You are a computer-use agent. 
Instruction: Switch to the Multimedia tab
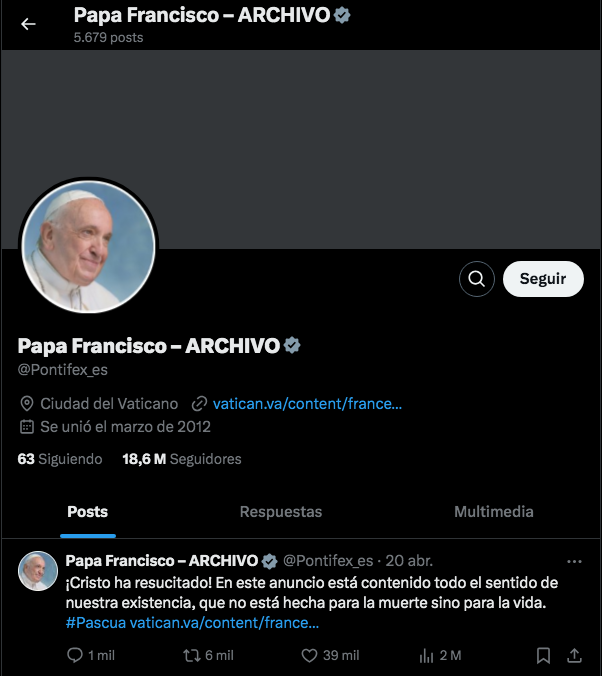tap(493, 512)
